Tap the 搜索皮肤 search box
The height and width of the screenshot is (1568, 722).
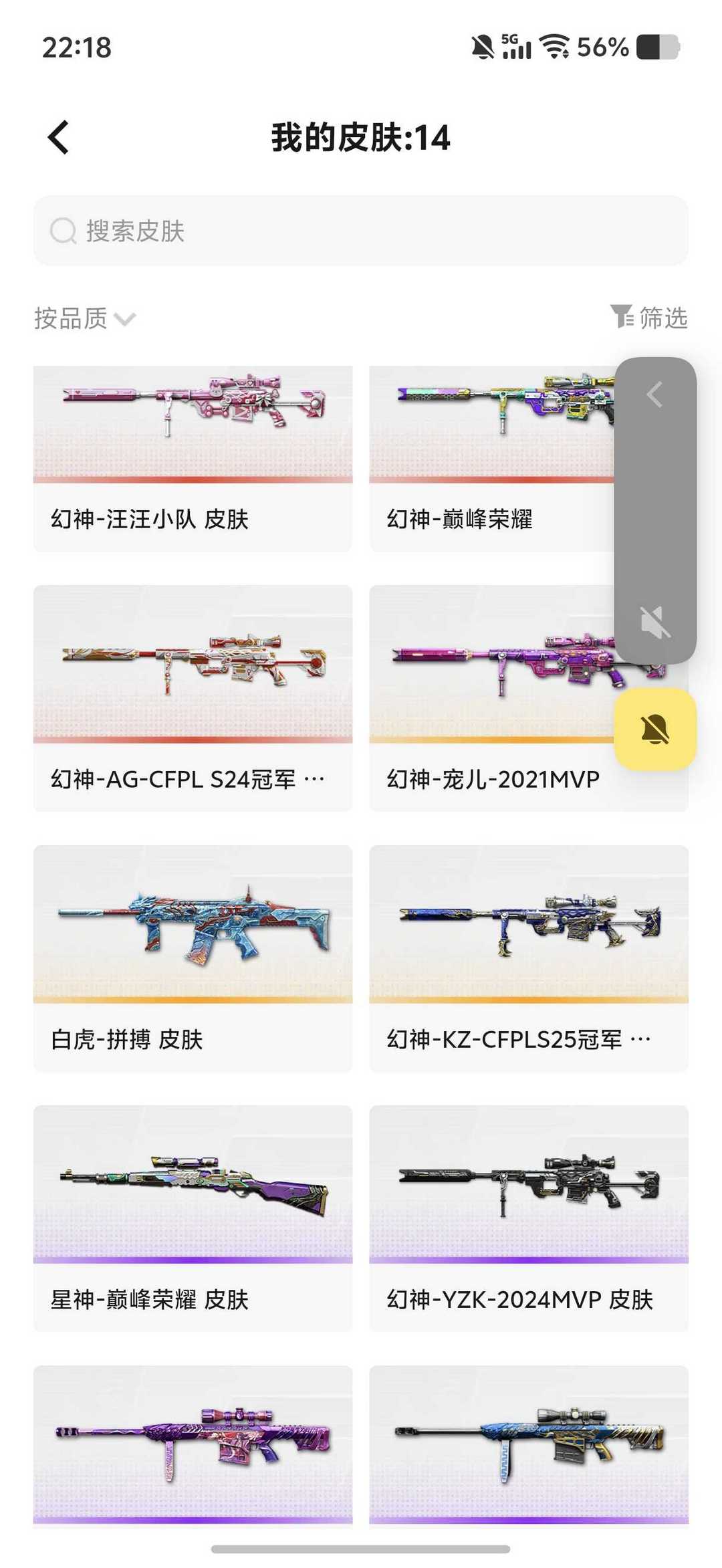(x=361, y=231)
